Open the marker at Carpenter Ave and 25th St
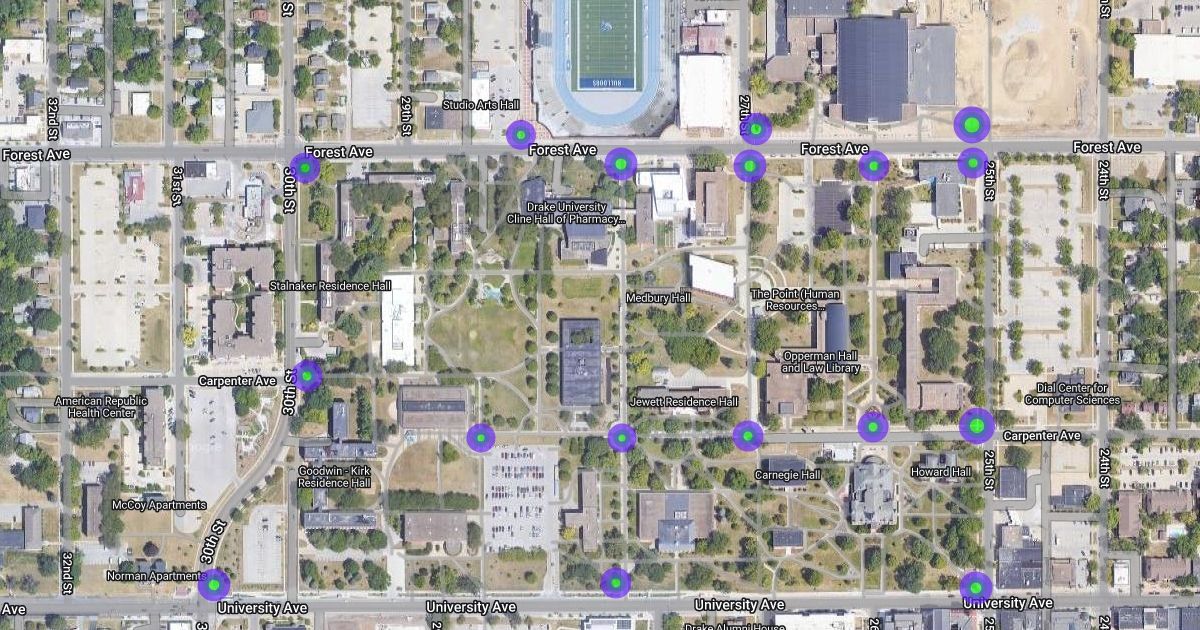 pos(977,426)
